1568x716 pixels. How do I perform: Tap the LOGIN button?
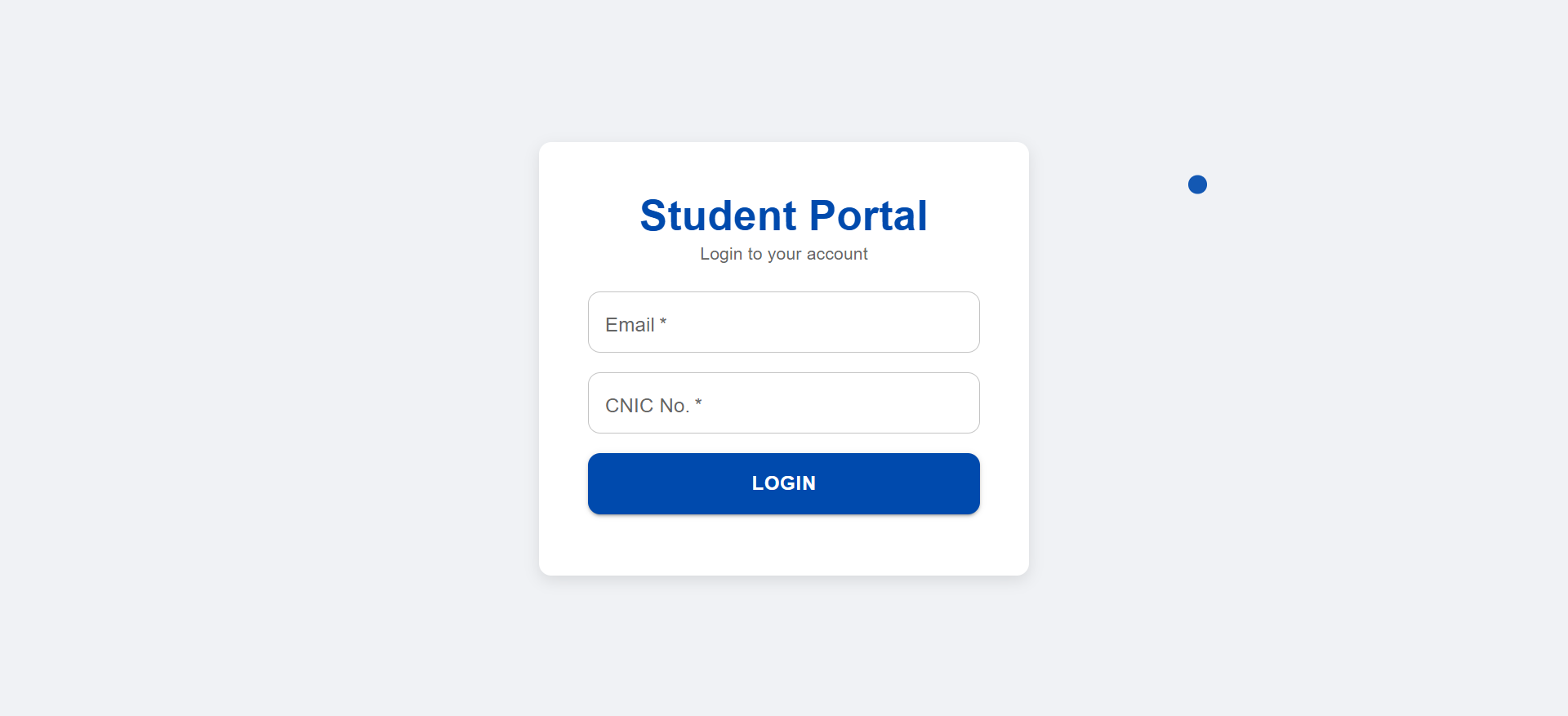click(x=783, y=483)
